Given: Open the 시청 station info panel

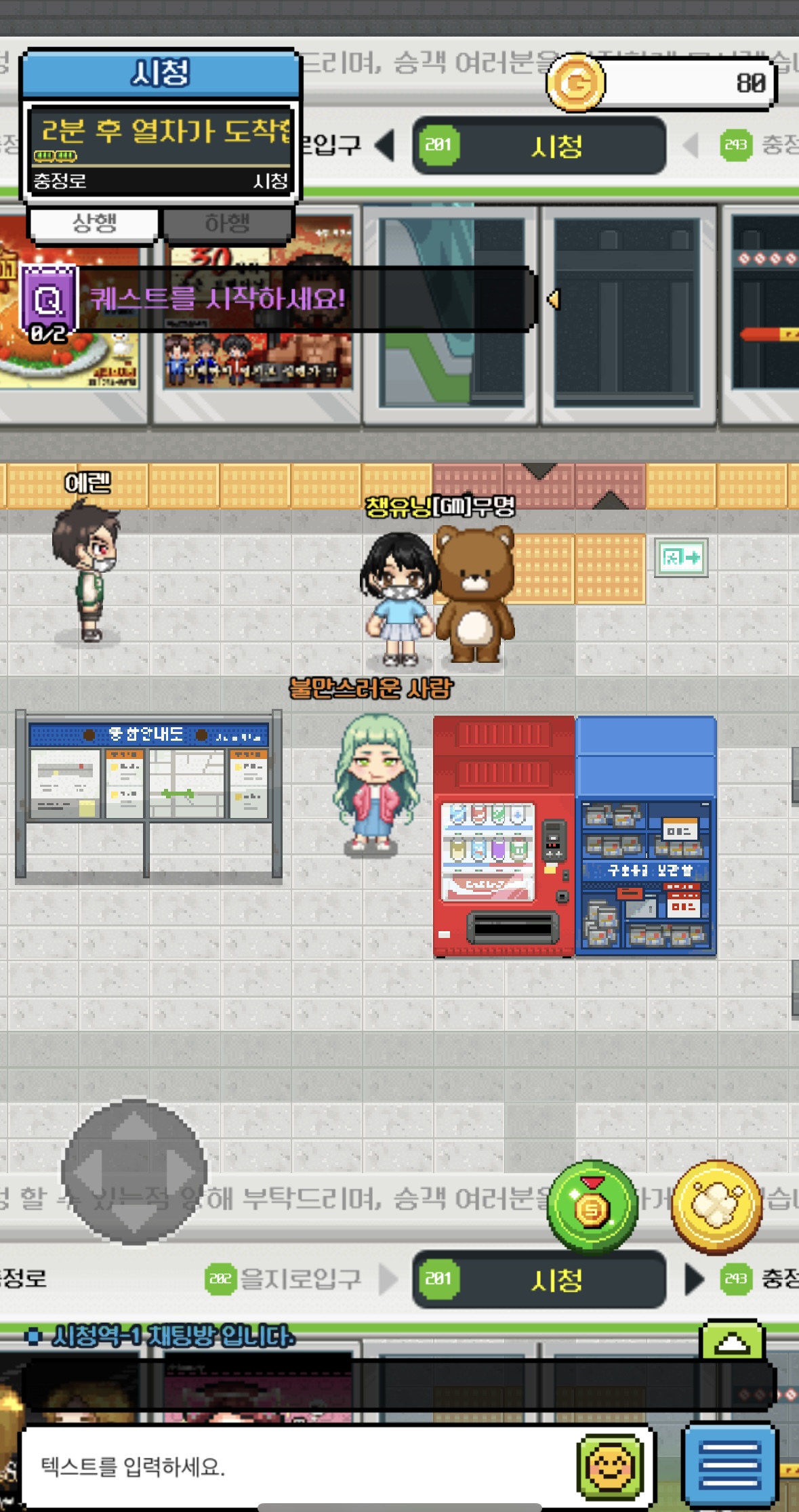Looking at the screenshot, I should (x=160, y=73).
